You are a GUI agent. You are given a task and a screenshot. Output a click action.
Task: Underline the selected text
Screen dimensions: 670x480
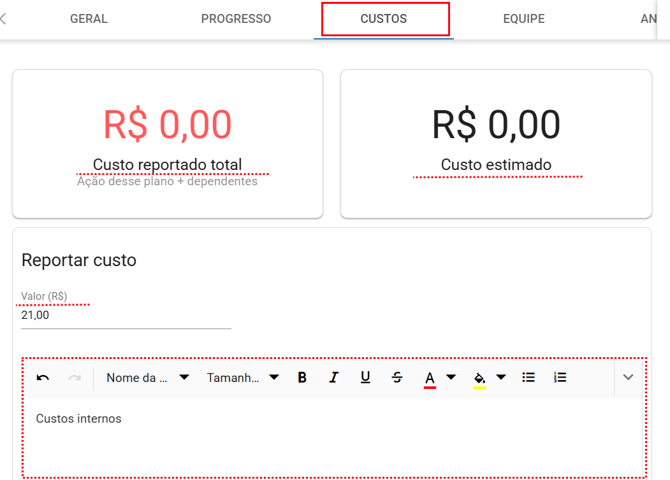tap(365, 377)
